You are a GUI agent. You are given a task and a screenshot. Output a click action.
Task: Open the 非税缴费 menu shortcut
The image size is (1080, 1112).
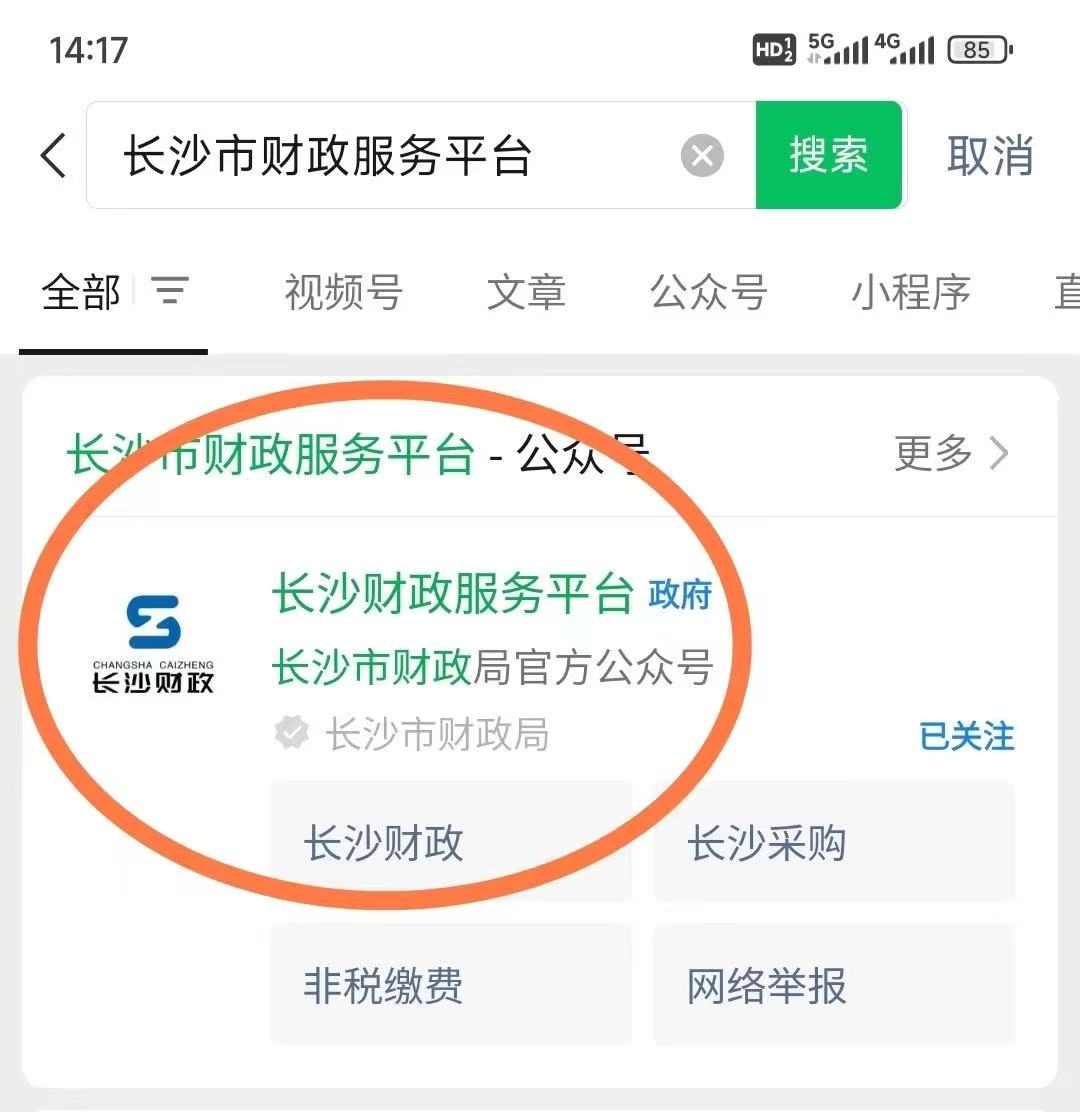(x=451, y=985)
